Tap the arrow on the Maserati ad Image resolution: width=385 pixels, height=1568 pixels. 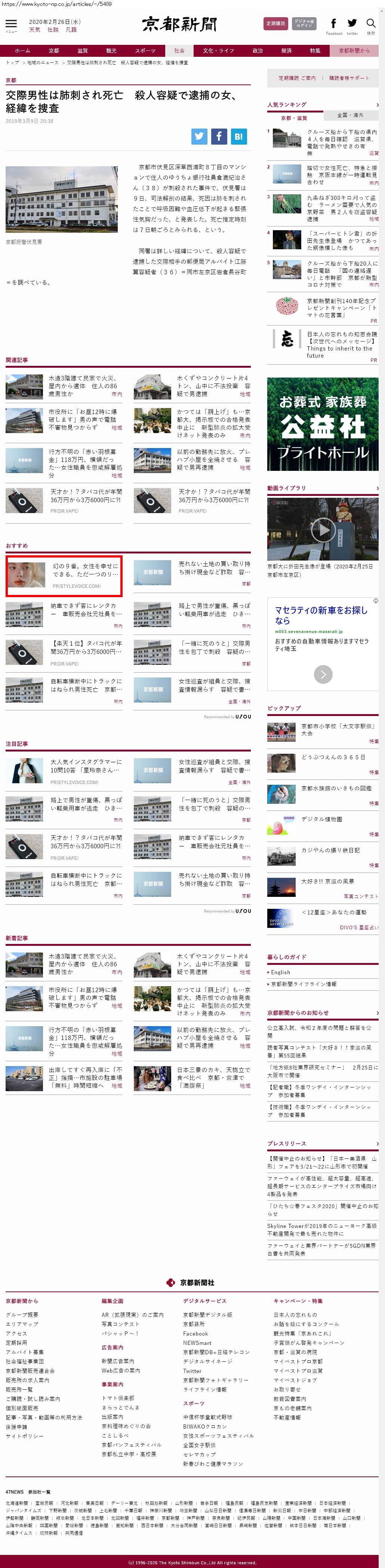click(x=323, y=674)
